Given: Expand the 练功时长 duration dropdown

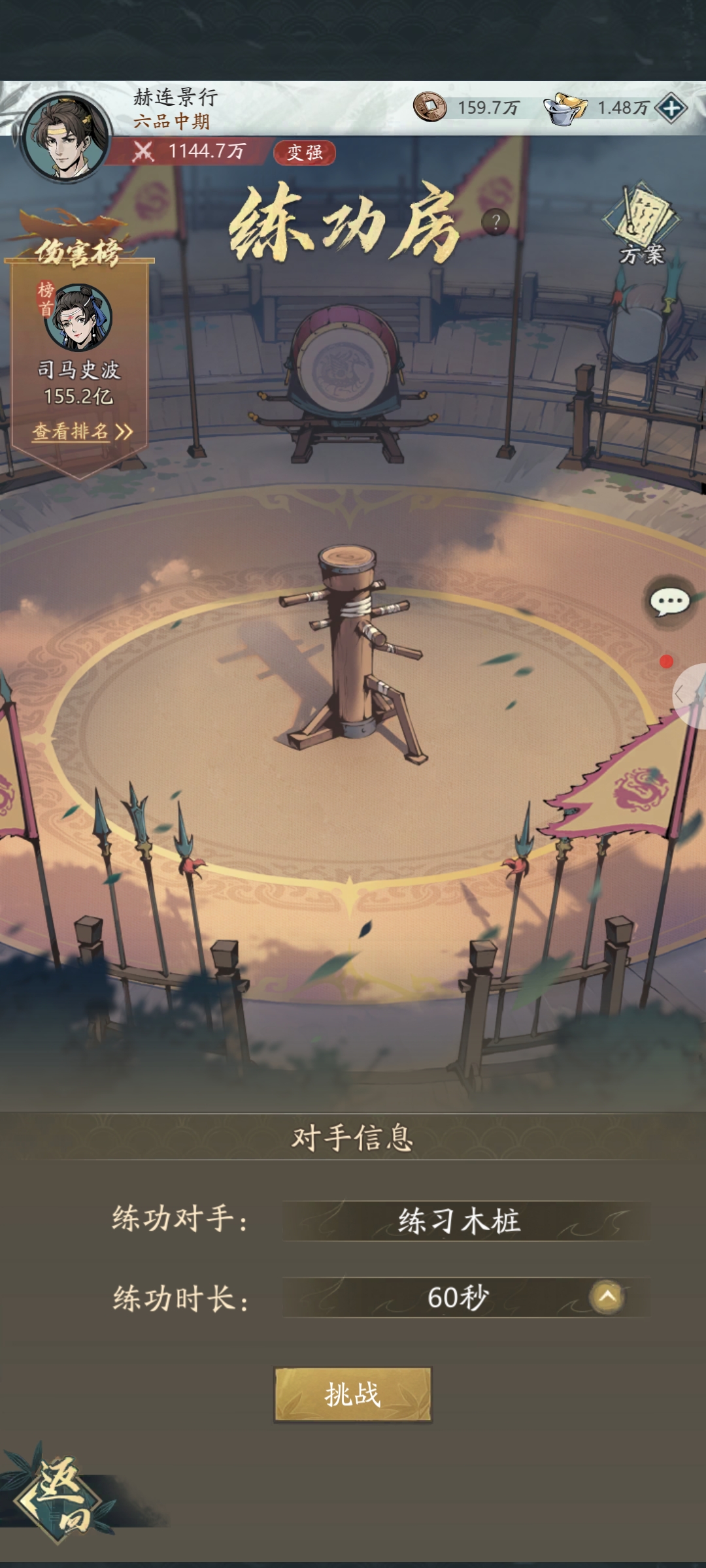Looking at the screenshot, I should tap(607, 1297).
